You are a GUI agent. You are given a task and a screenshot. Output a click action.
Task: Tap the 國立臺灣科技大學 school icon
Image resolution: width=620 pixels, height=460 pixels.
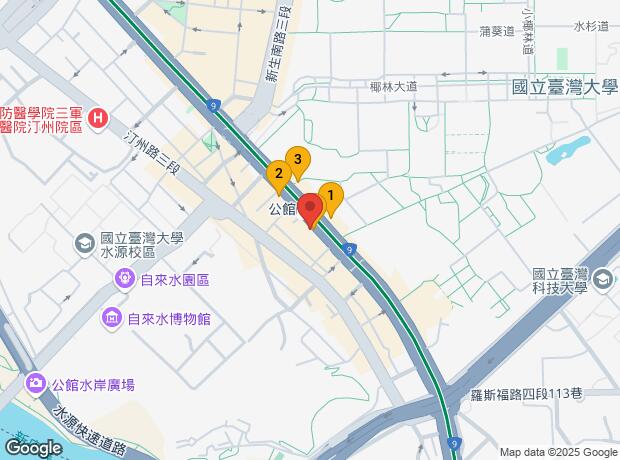tap(603, 280)
